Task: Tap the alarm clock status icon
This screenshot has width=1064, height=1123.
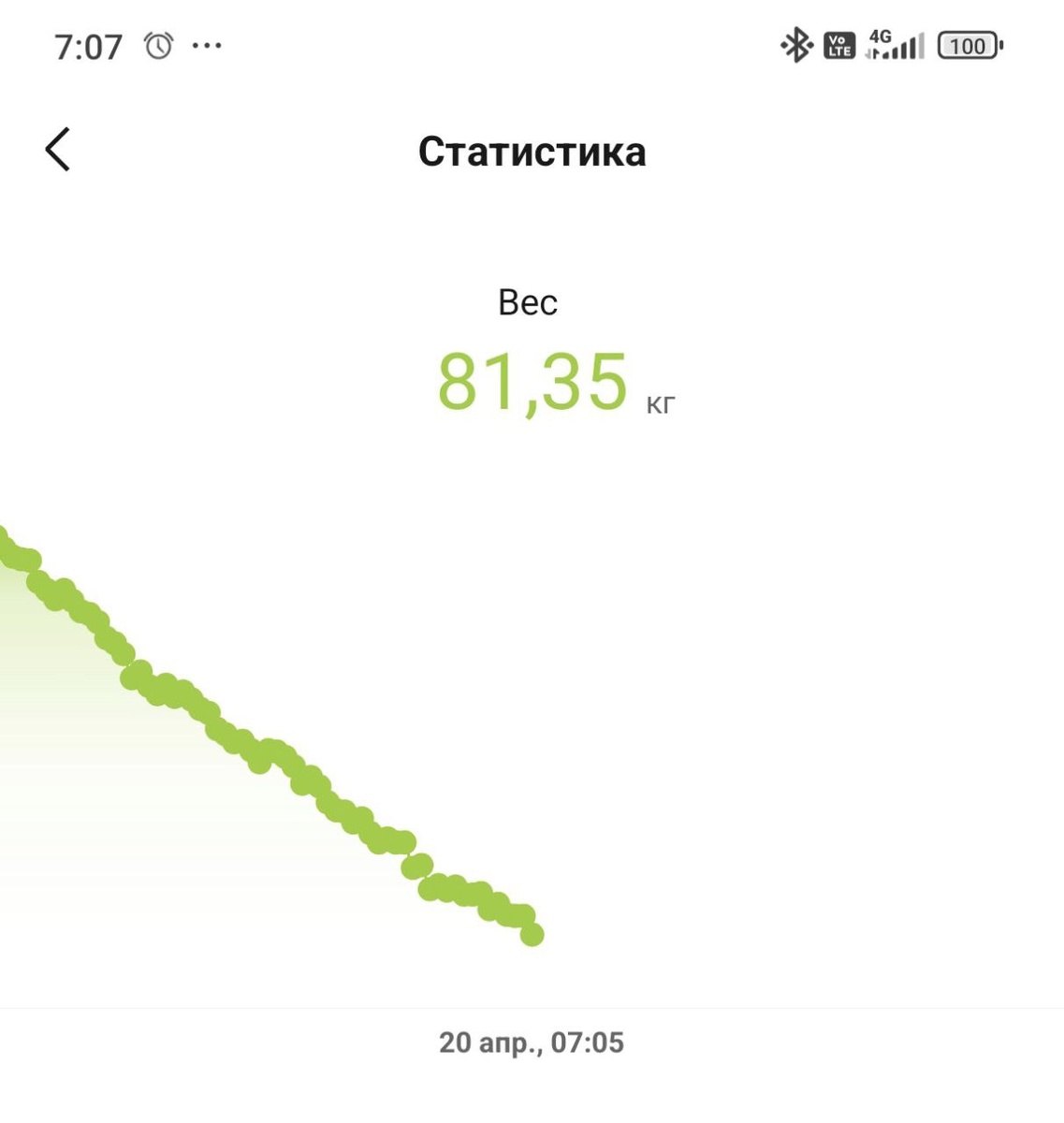Action: pos(157,44)
